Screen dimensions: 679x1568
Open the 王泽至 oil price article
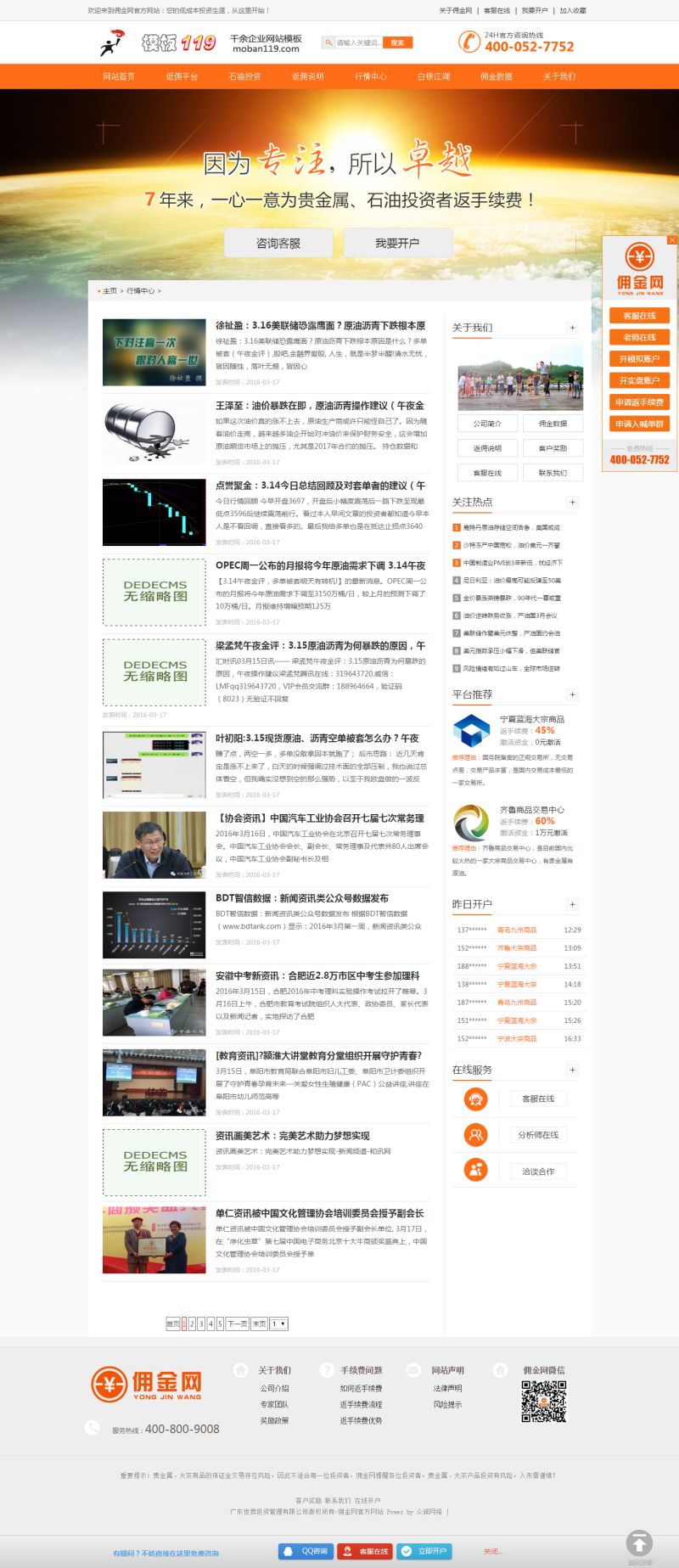(319, 406)
